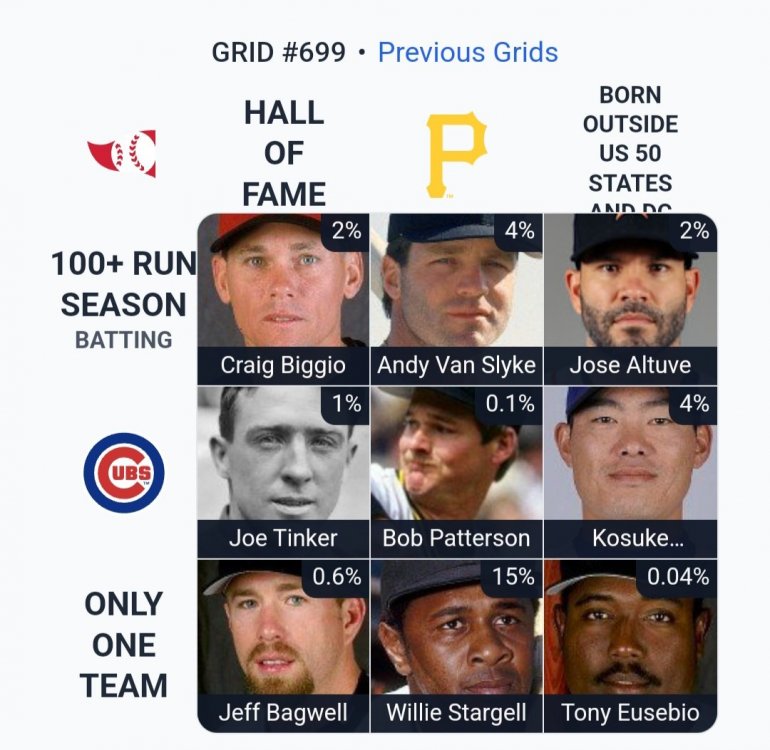Select the Andy Van Slyke cell
Screen dimensions: 770x750
pyautogui.click(x=456, y=298)
